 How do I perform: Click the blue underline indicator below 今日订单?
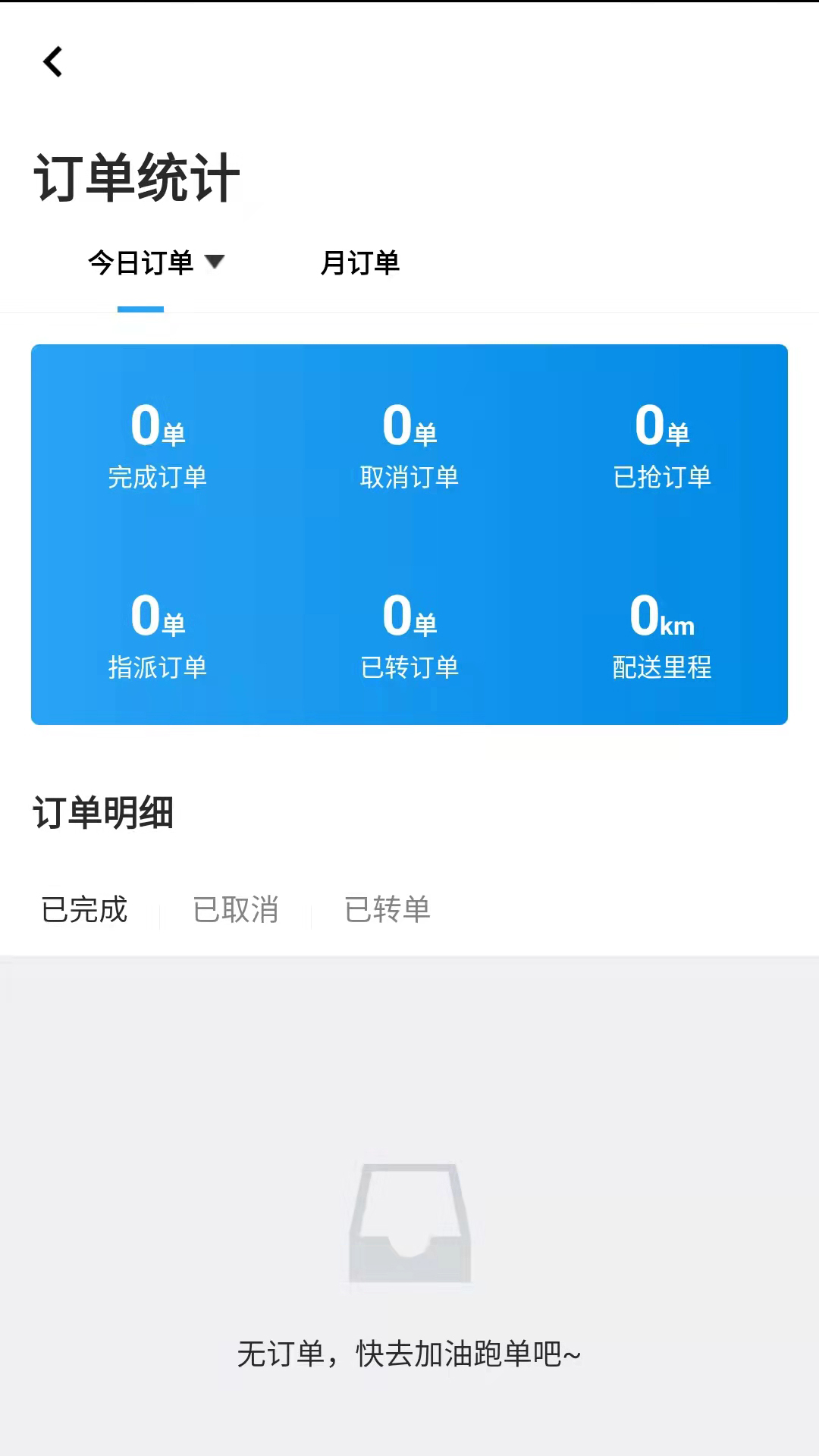point(141,307)
